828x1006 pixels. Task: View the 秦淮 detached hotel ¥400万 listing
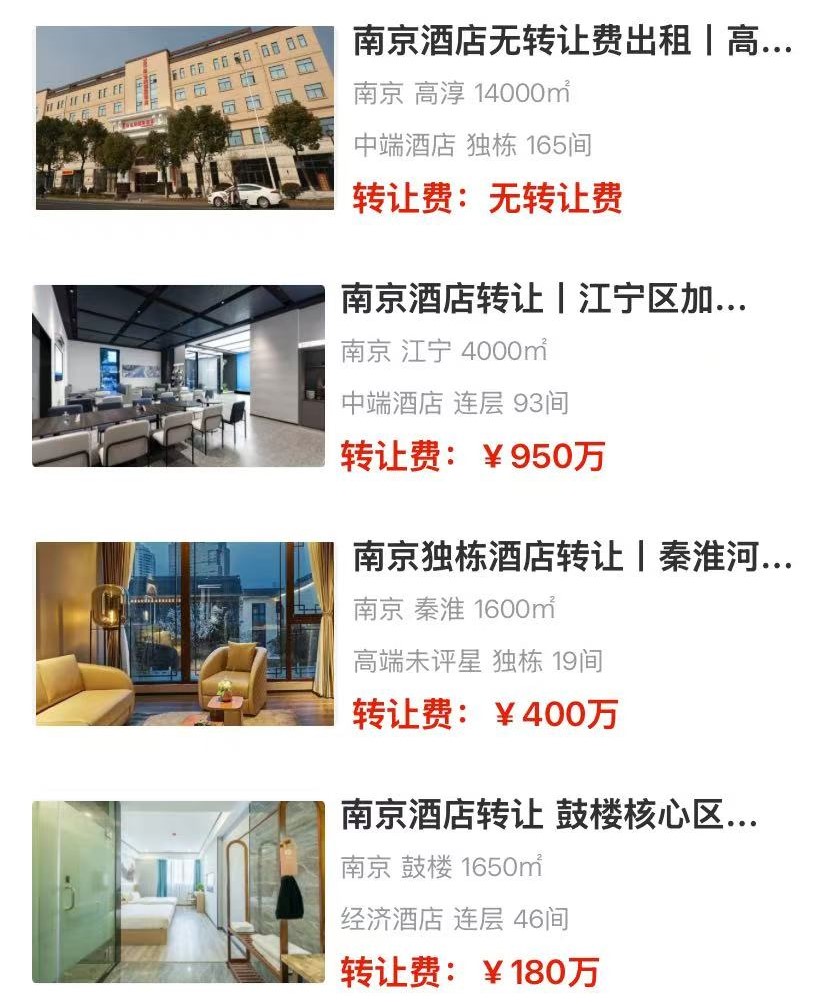pos(571,557)
